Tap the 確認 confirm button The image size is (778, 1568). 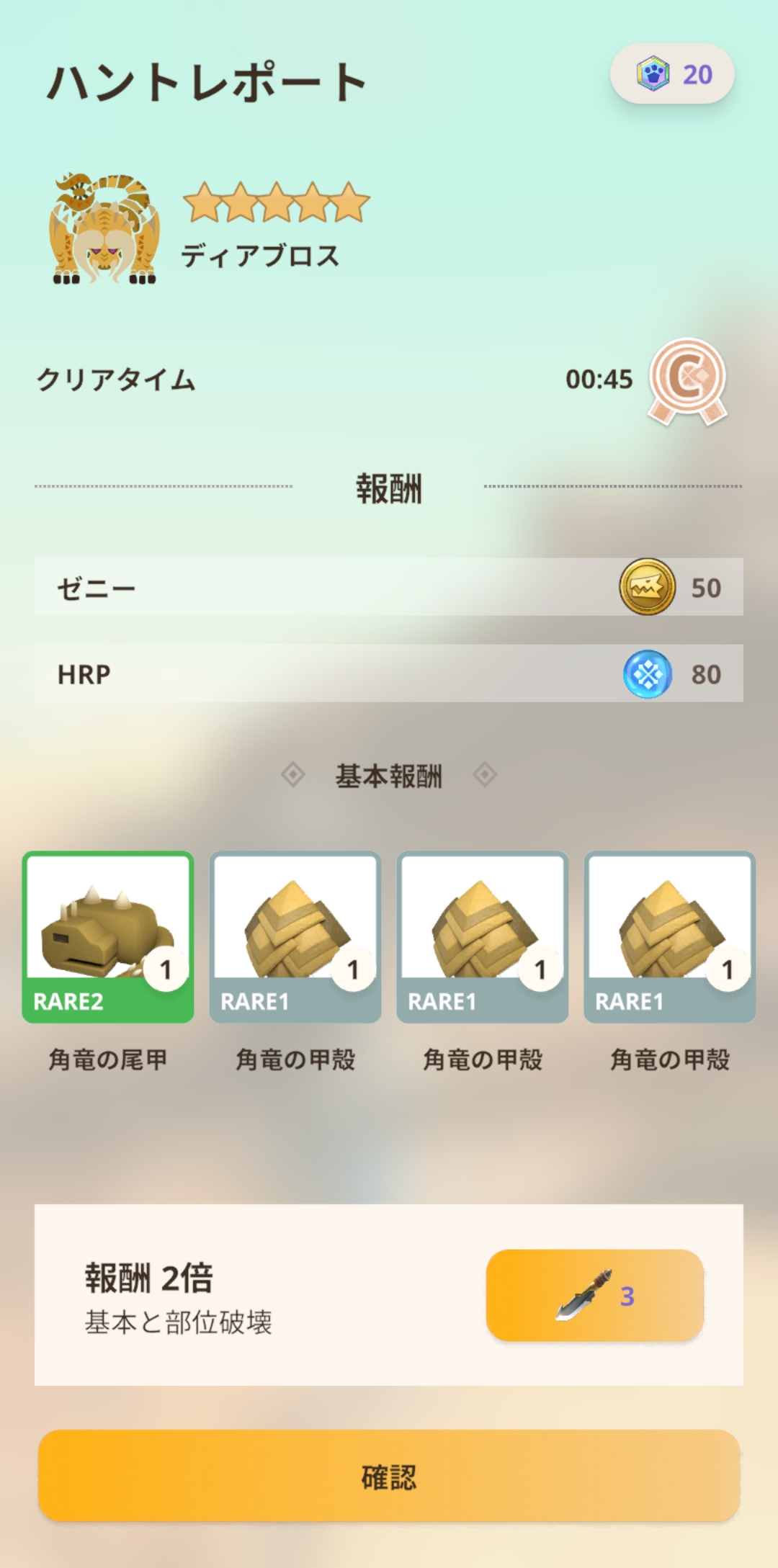tap(389, 1476)
